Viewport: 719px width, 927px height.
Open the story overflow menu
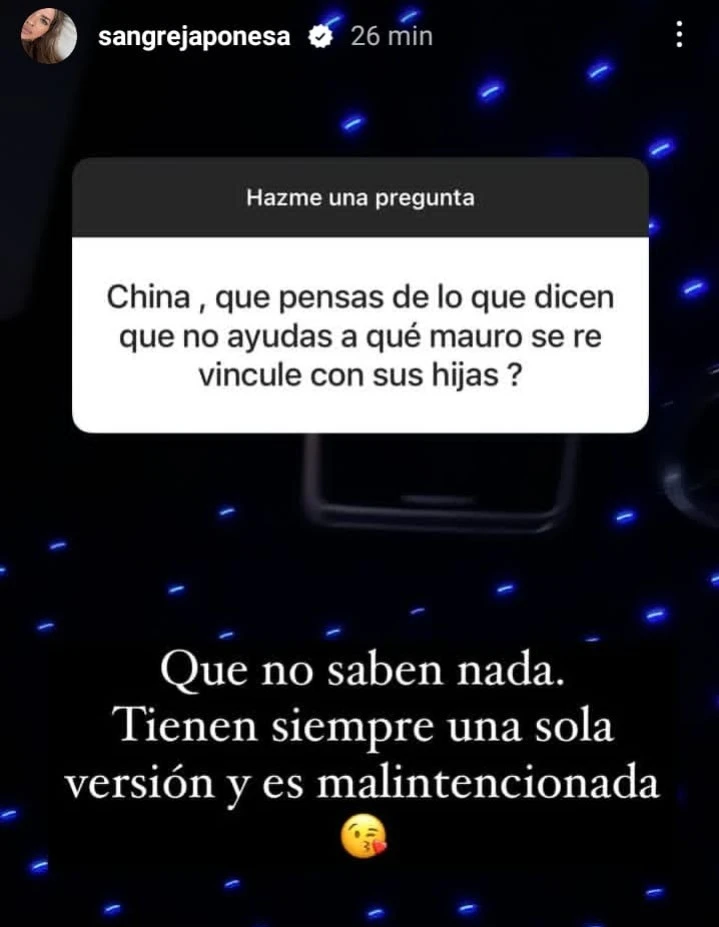[x=679, y=36]
